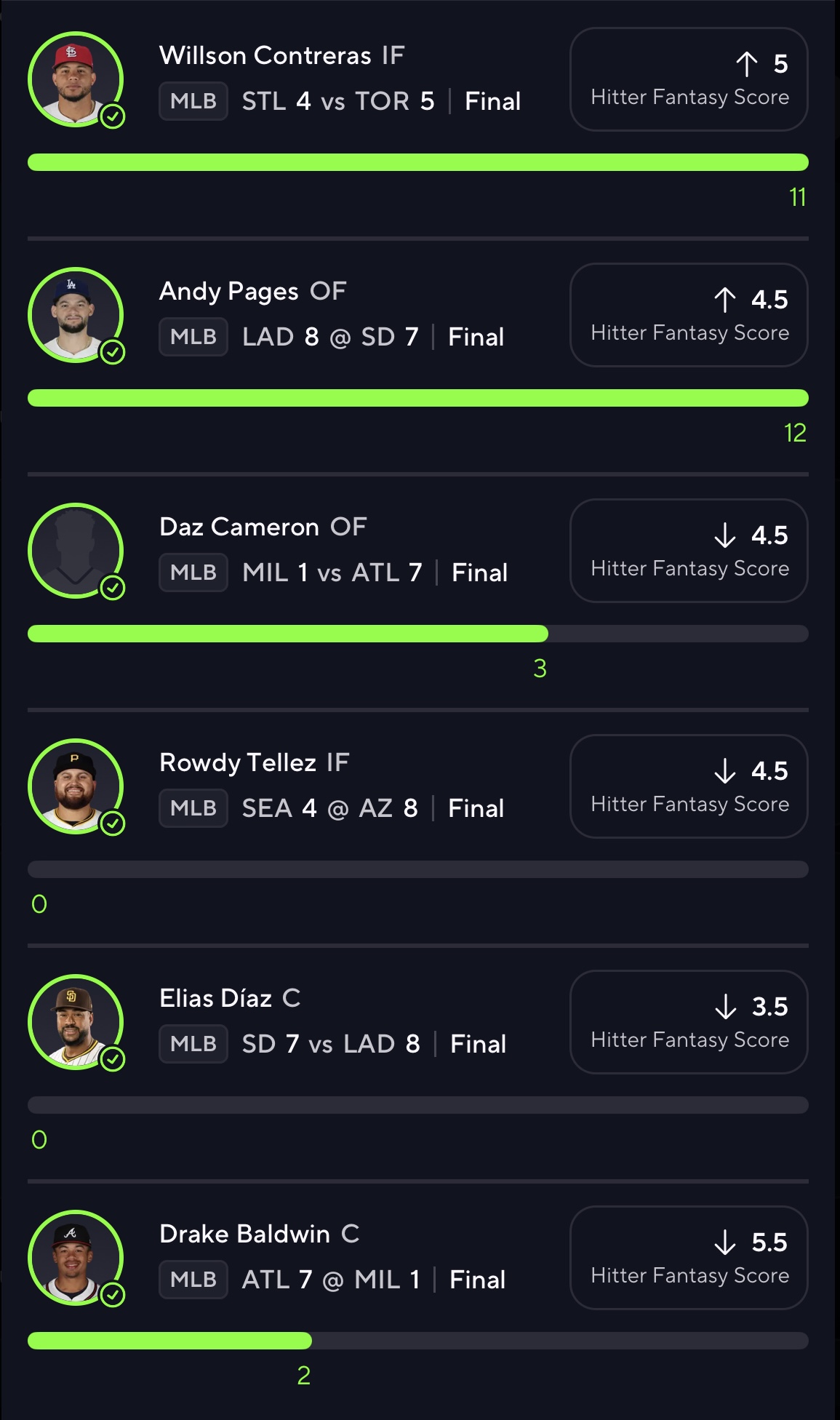Open Willson Contreras player row
840x1420 pixels.
coord(281,56)
